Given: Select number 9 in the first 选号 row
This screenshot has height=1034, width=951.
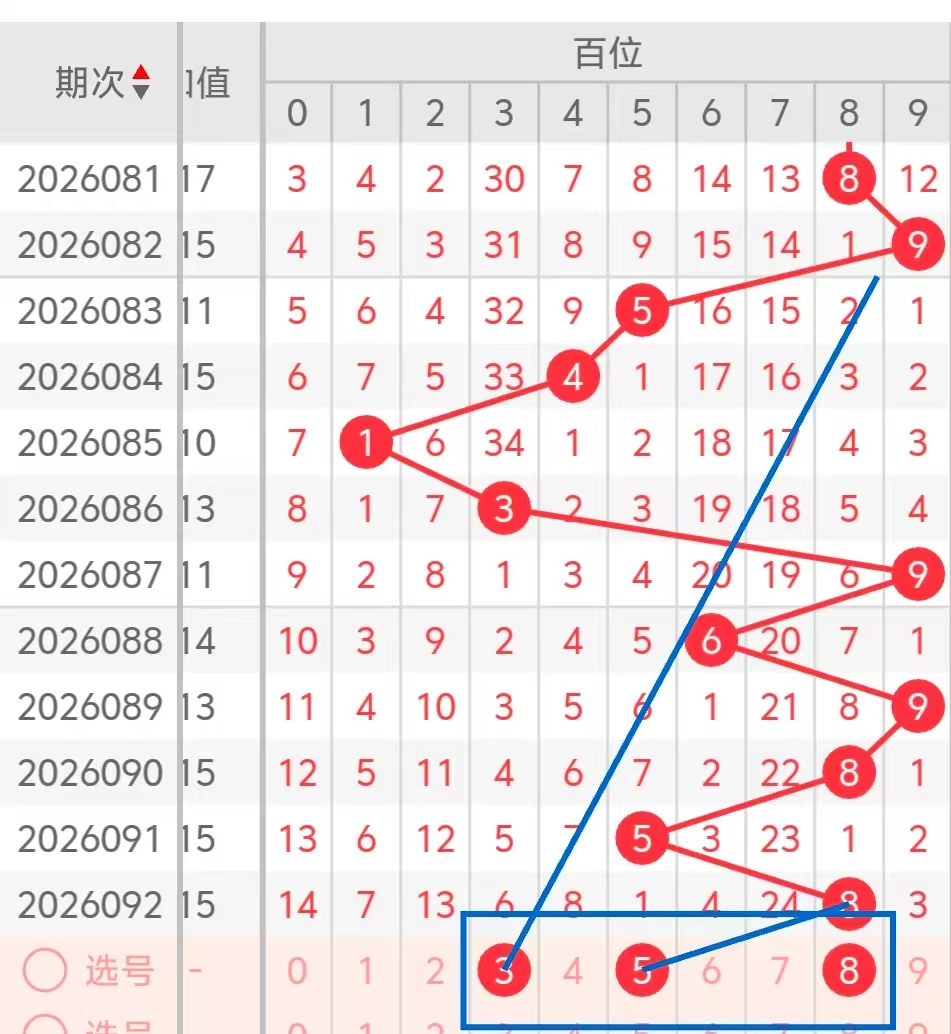Looking at the screenshot, I should (x=918, y=970).
